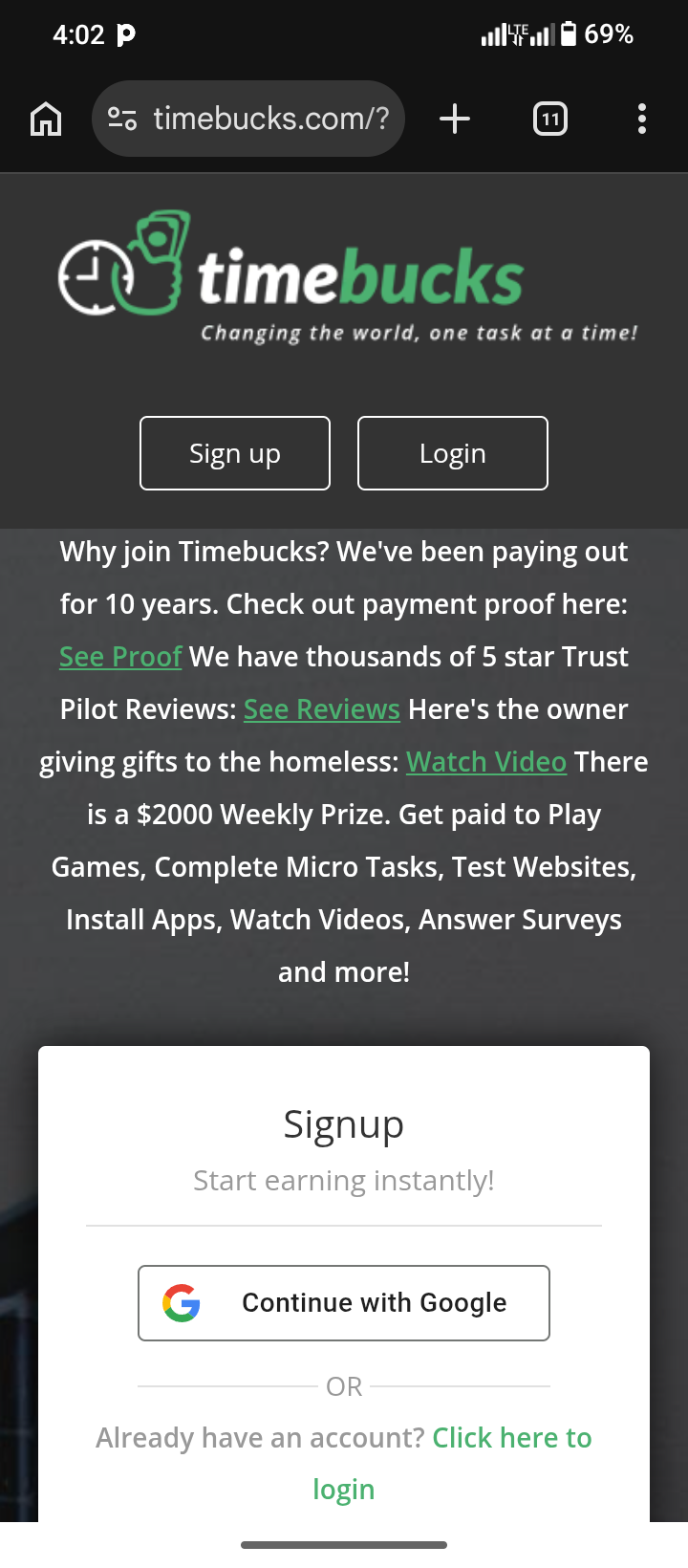The width and height of the screenshot is (688, 1568).
Task: Tap the Login button
Action: point(452,453)
